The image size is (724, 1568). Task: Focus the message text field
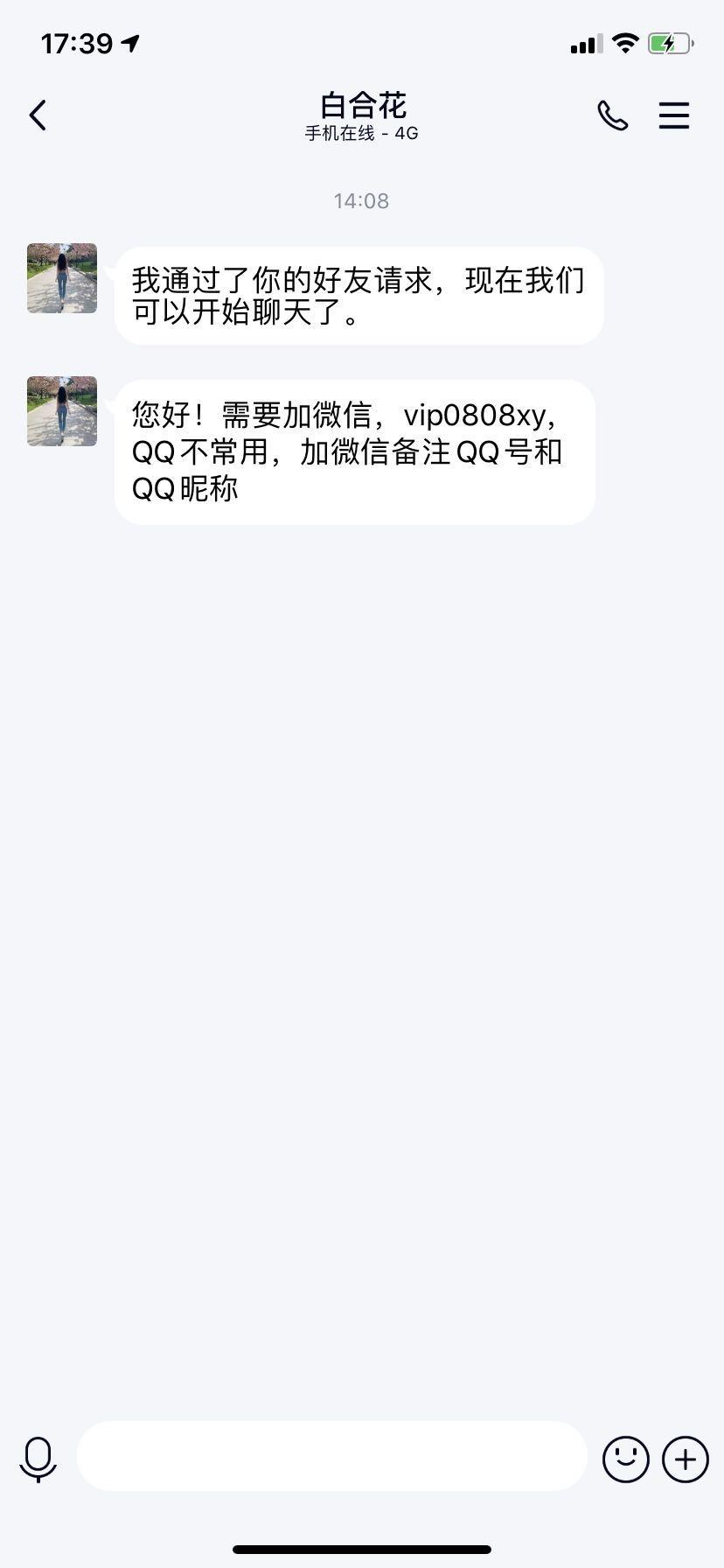(x=332, y=1456)
